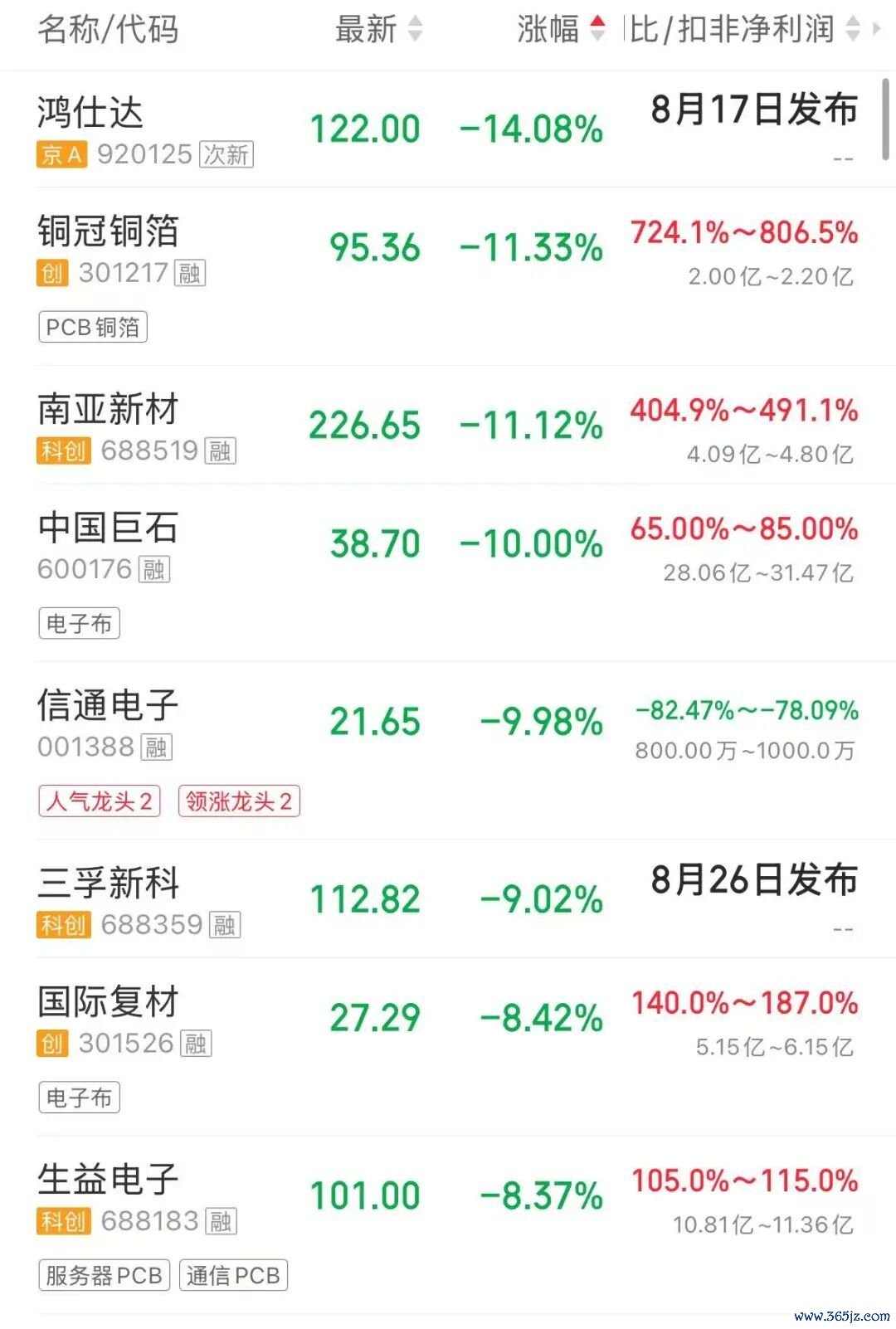Tap the 服务器PCB tag
This screenshot has width=896, height=1329.
click(x=105, y=1275)
